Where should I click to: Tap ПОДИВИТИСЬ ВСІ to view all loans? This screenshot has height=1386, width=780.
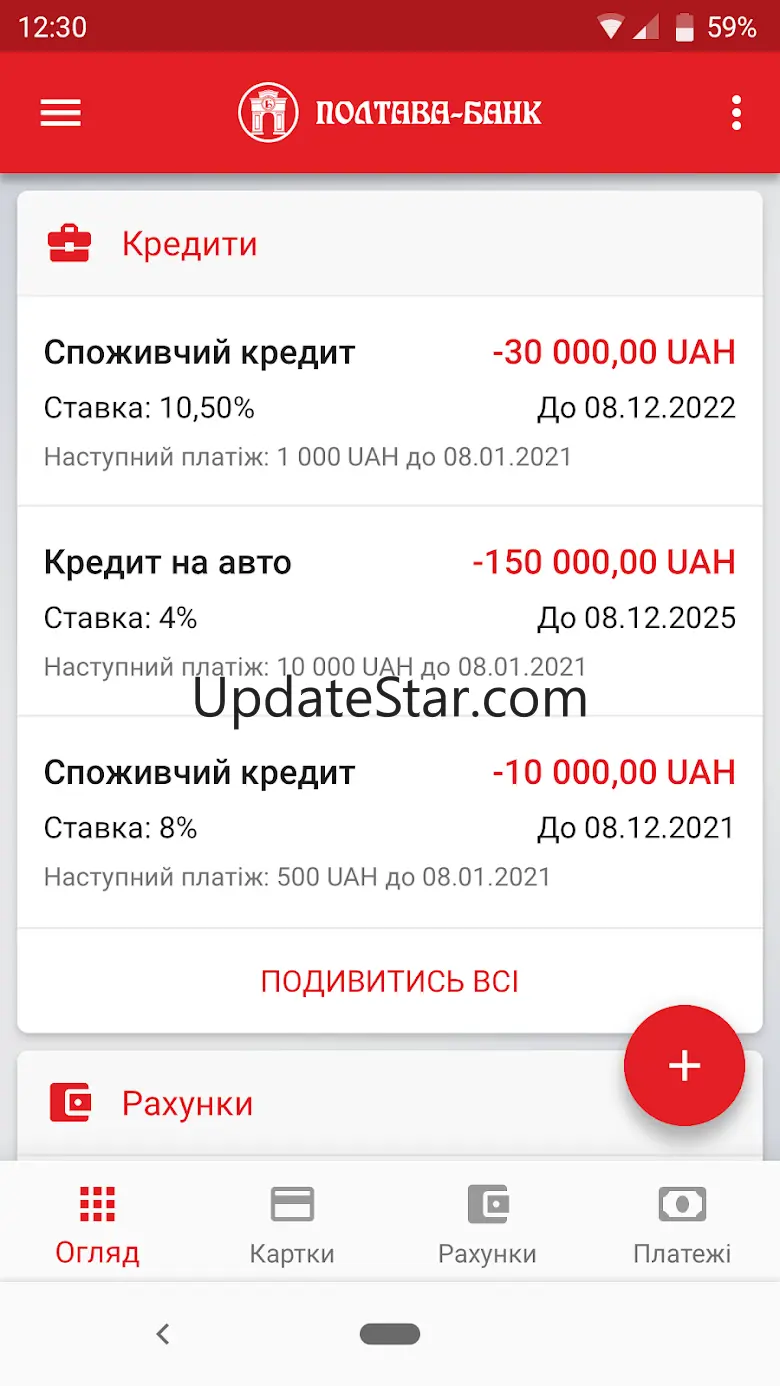pyautogui.click(x=389, y=981)
